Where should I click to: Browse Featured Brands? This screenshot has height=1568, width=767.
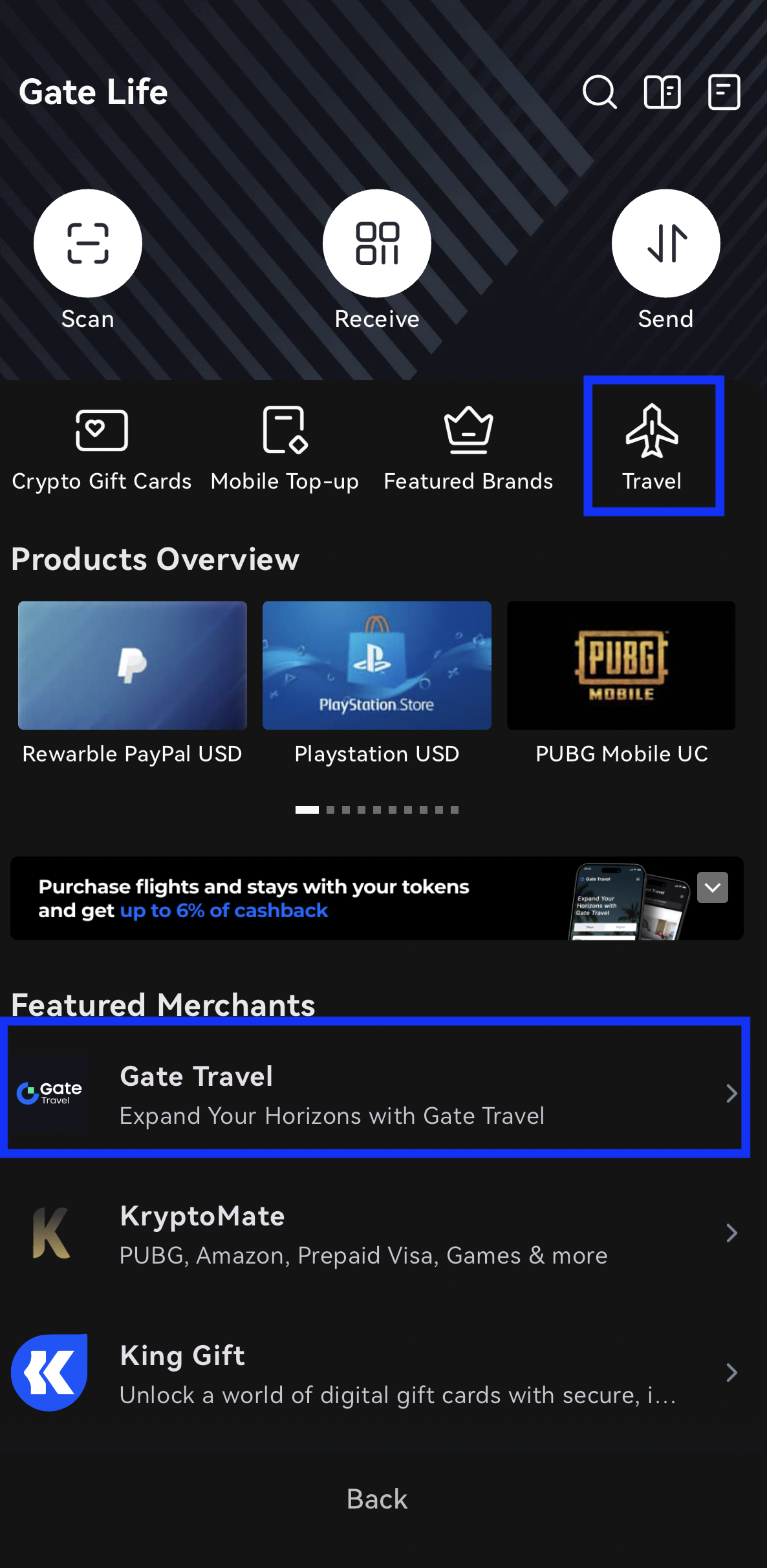[x=468, y=447]
